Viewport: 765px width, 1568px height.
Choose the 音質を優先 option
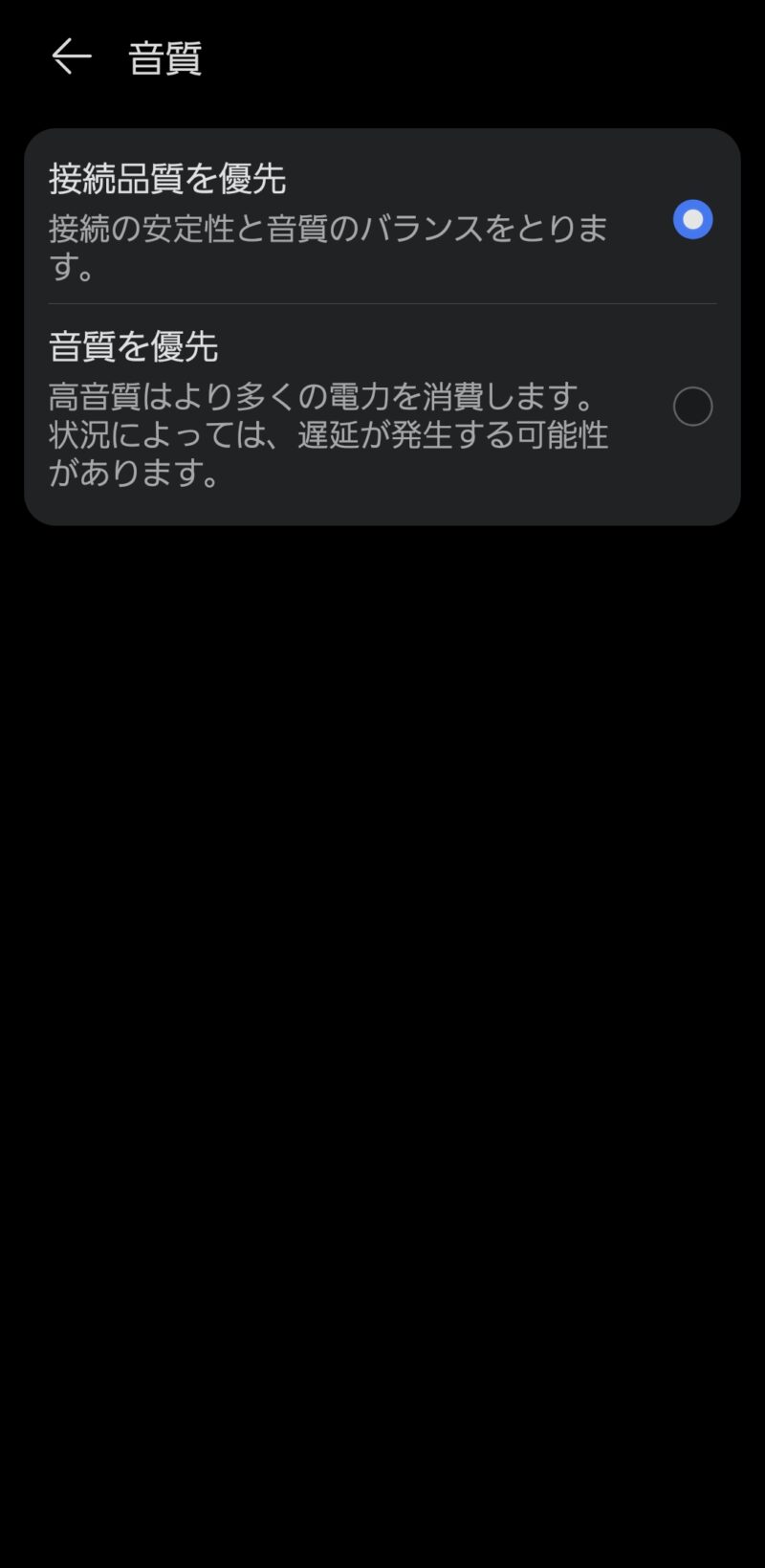click(692, 407)
